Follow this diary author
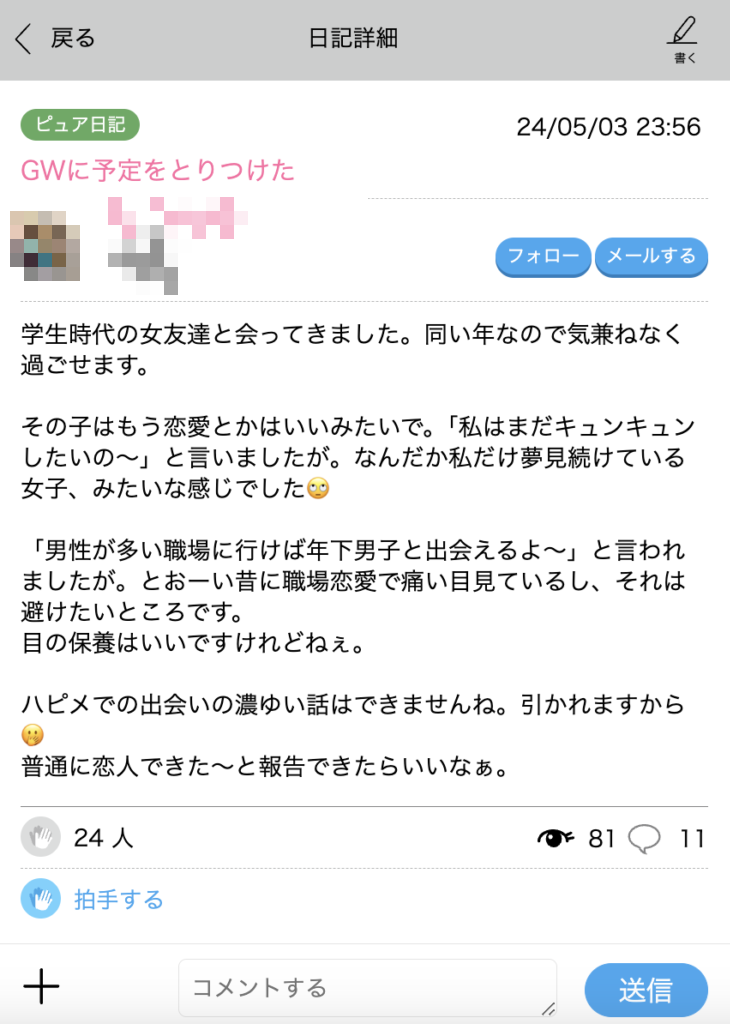The width and height of the screenshot is (730, 1024). (543, 256)
